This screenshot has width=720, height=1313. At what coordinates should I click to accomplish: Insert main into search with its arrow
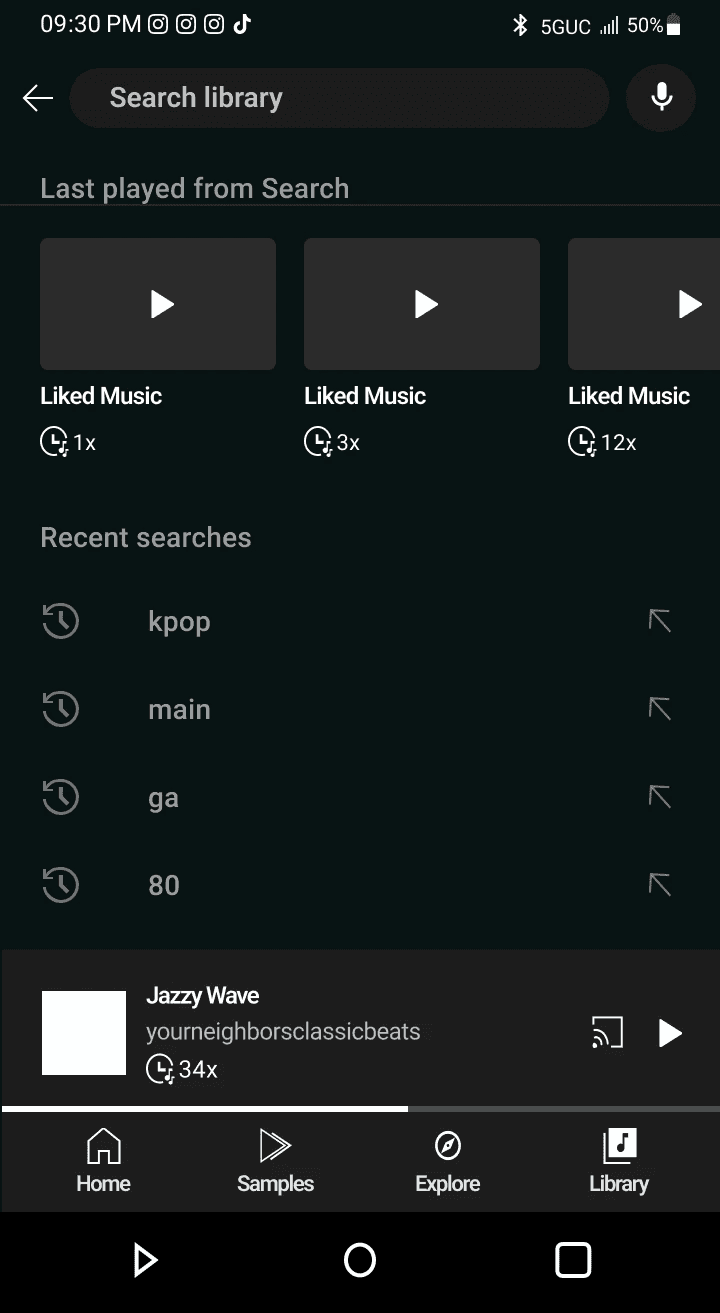tap(659, 709)
